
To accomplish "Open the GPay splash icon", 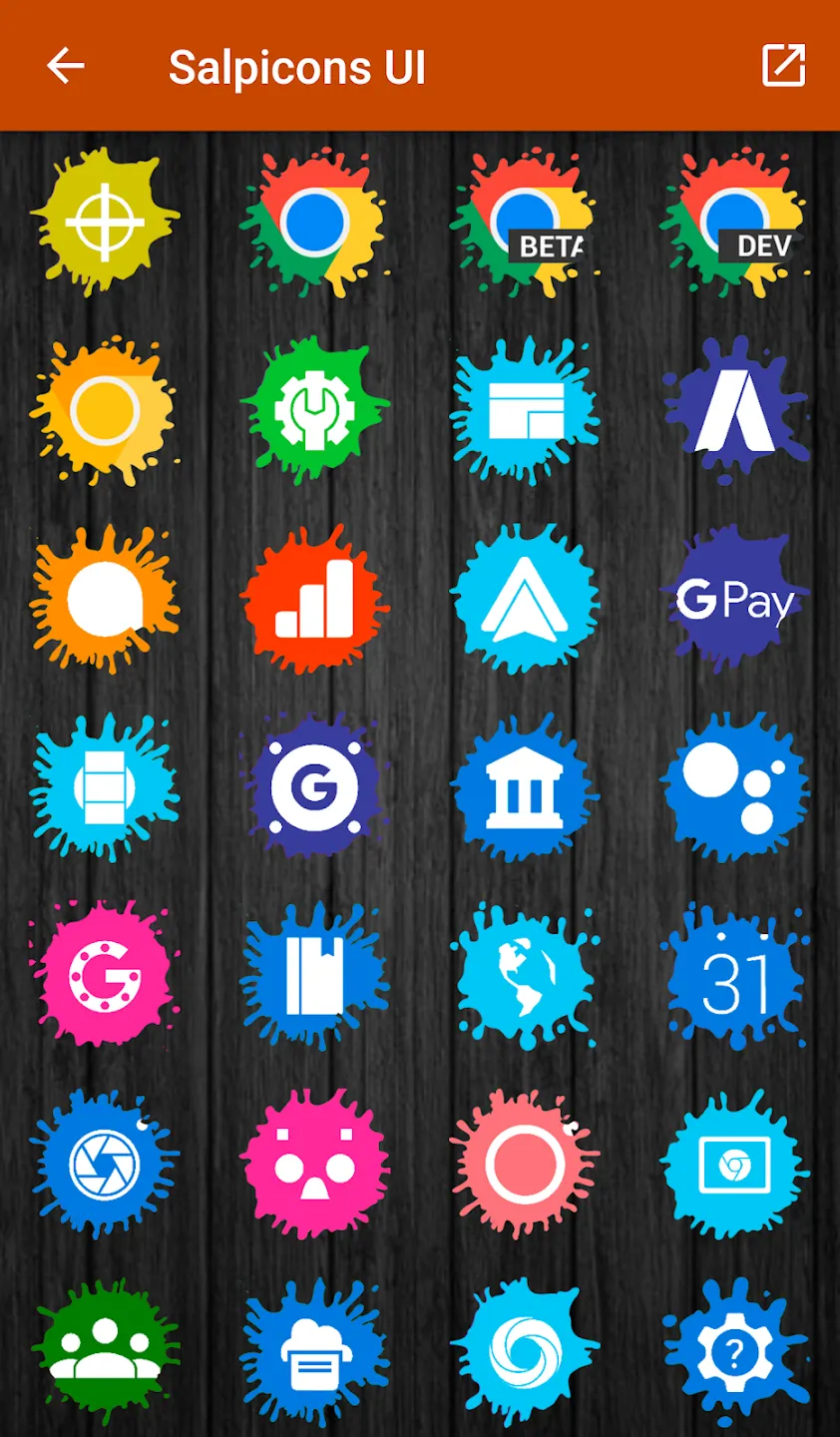I will point(735,600).
